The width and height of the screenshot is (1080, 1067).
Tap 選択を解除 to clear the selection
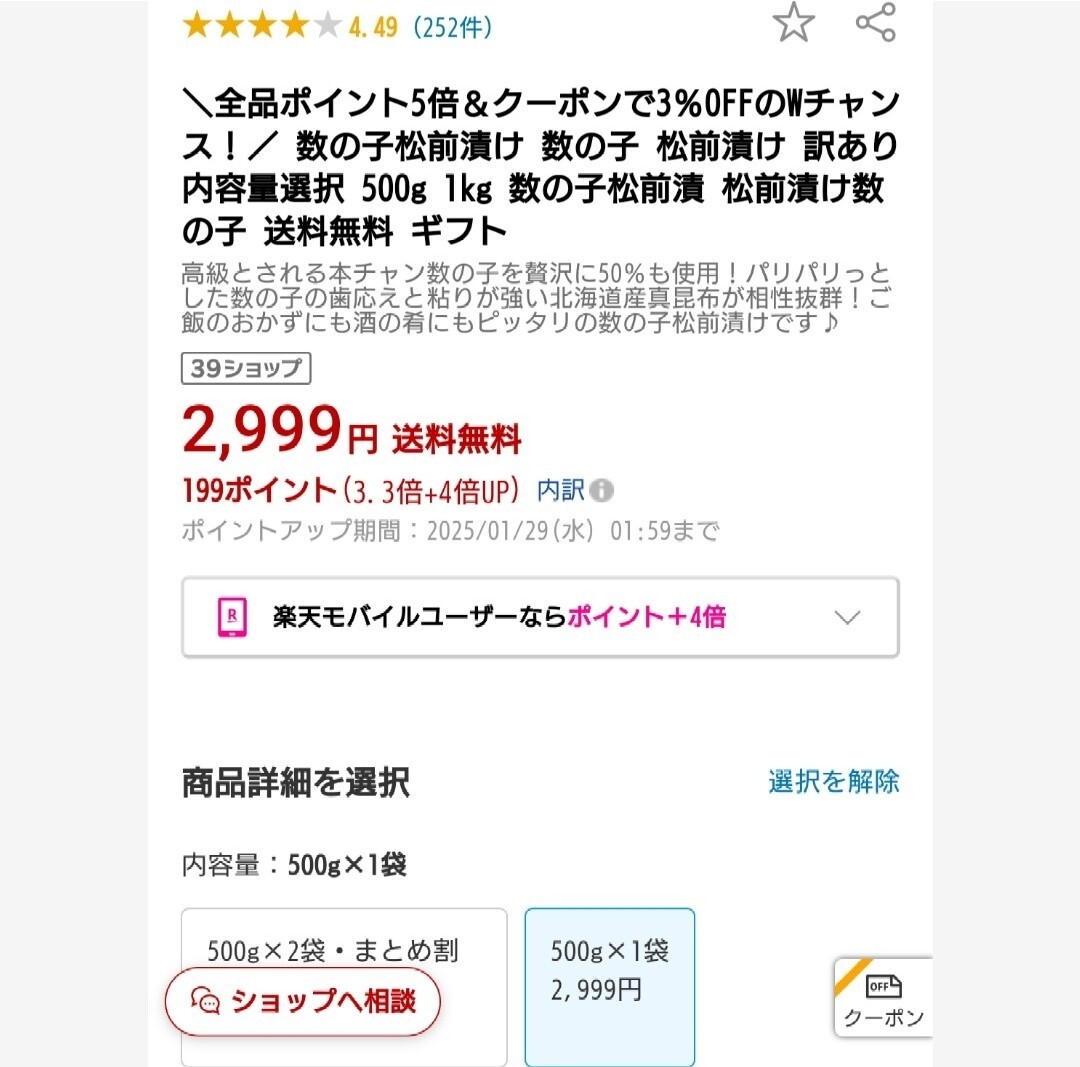coord(833,781)
